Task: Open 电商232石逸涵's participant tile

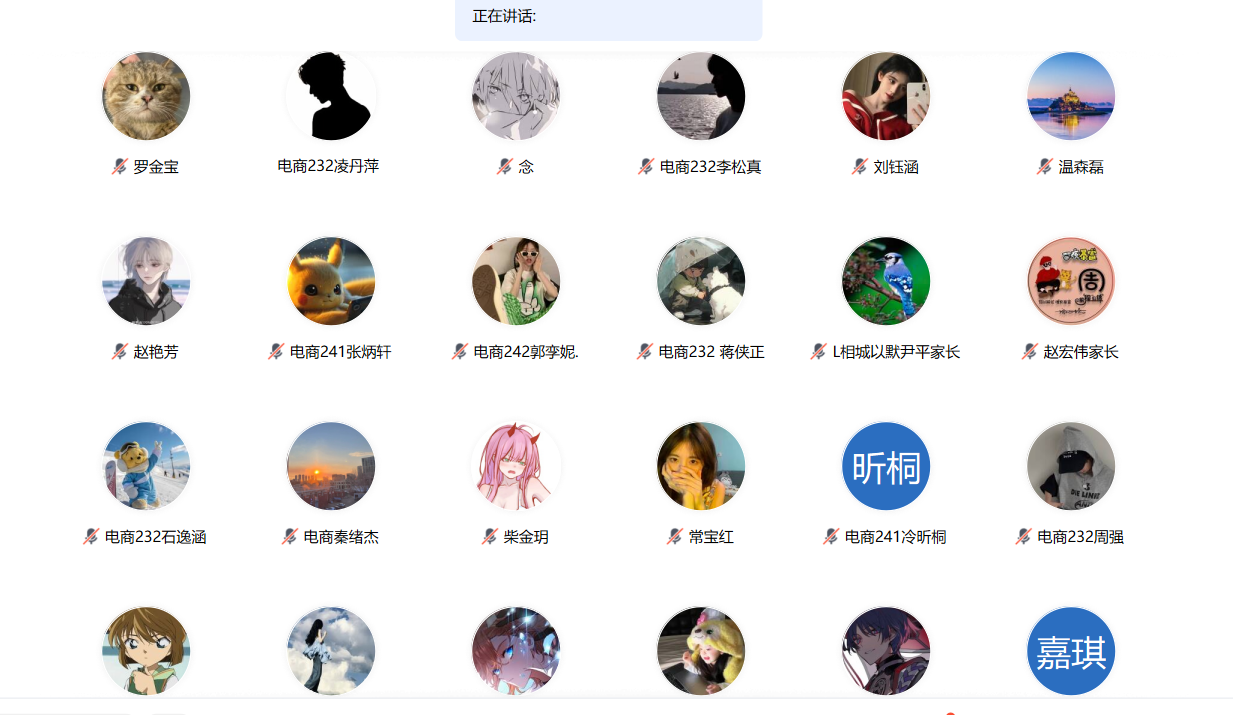Action: pyautogui.click(x=146, y=466)
